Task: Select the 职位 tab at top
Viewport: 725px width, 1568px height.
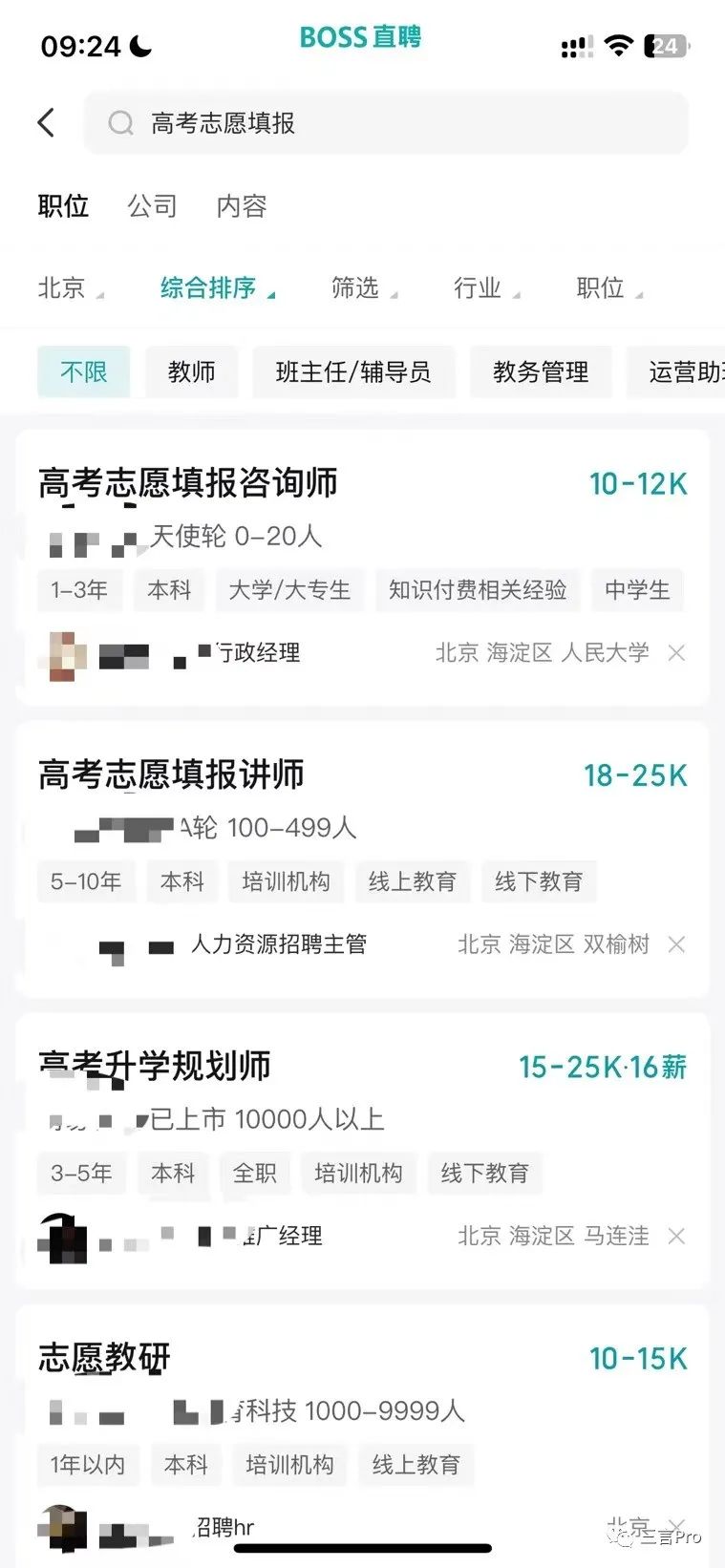Action: coord(63,206)
